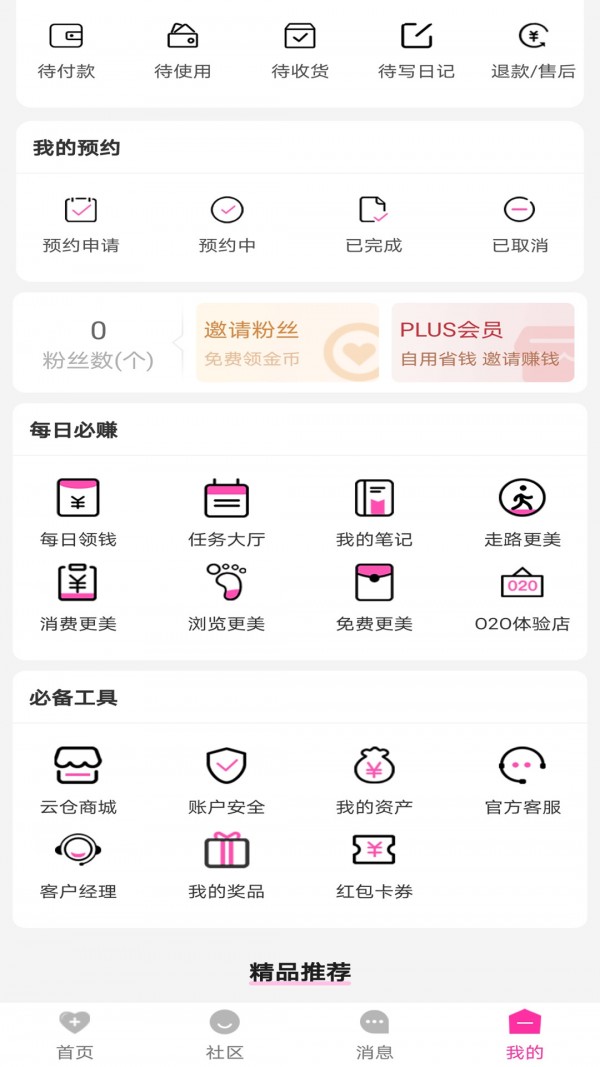This screenshot has height=1067, width=600.
Task: Tap the 邀请粉丝 invite fans banner
Action: pos(287,343)
